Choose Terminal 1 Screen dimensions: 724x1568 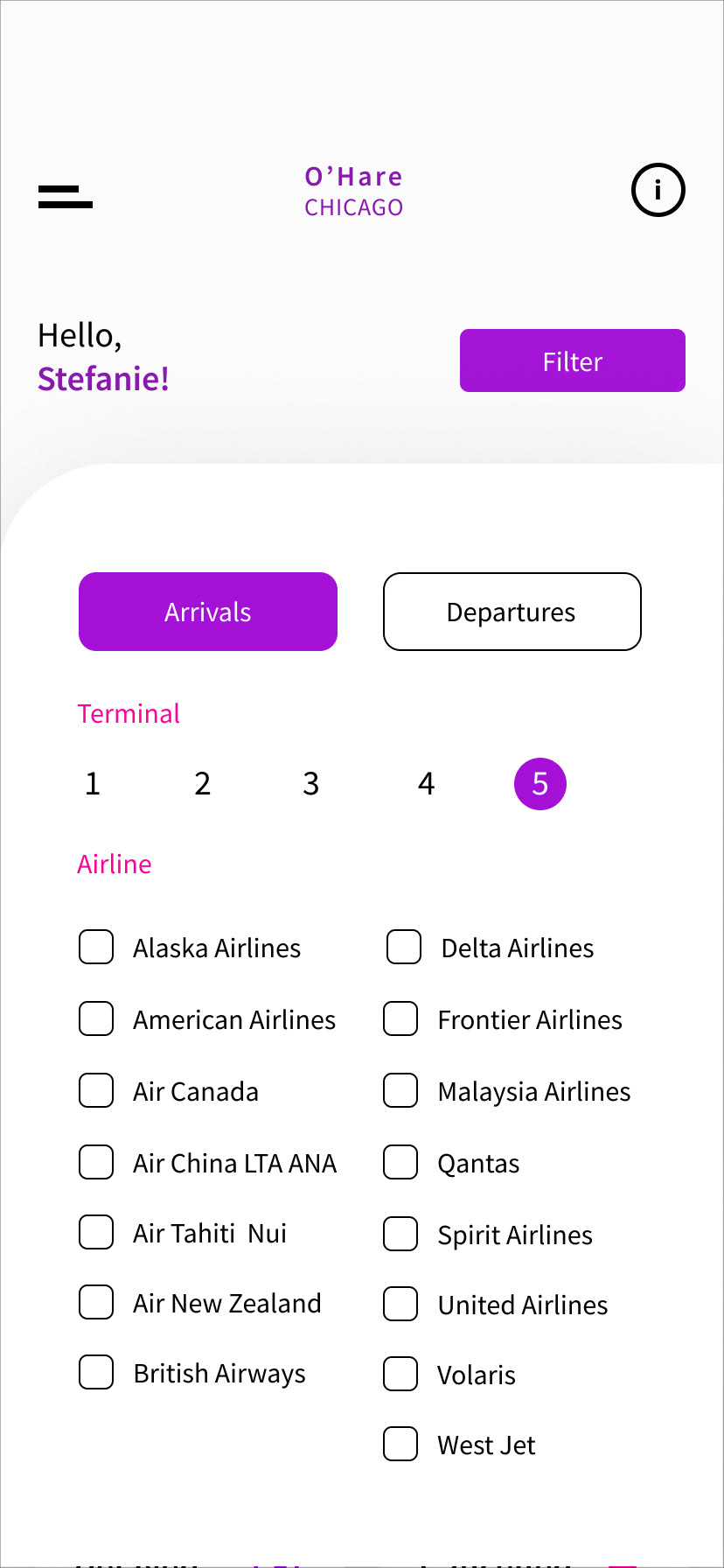(93, 784)
